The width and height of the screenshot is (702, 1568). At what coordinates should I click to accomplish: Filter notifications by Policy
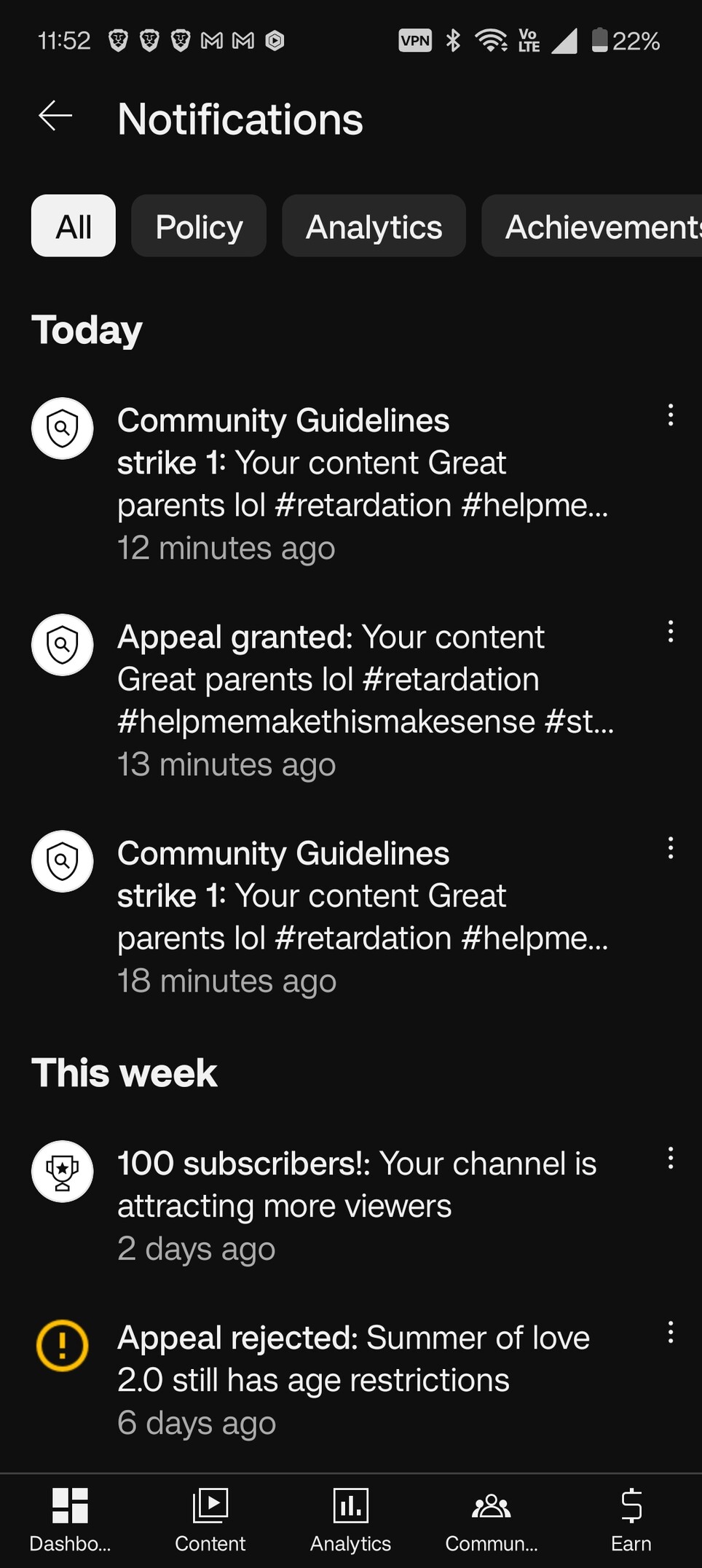pyautogui.click(x=199, y=226)
